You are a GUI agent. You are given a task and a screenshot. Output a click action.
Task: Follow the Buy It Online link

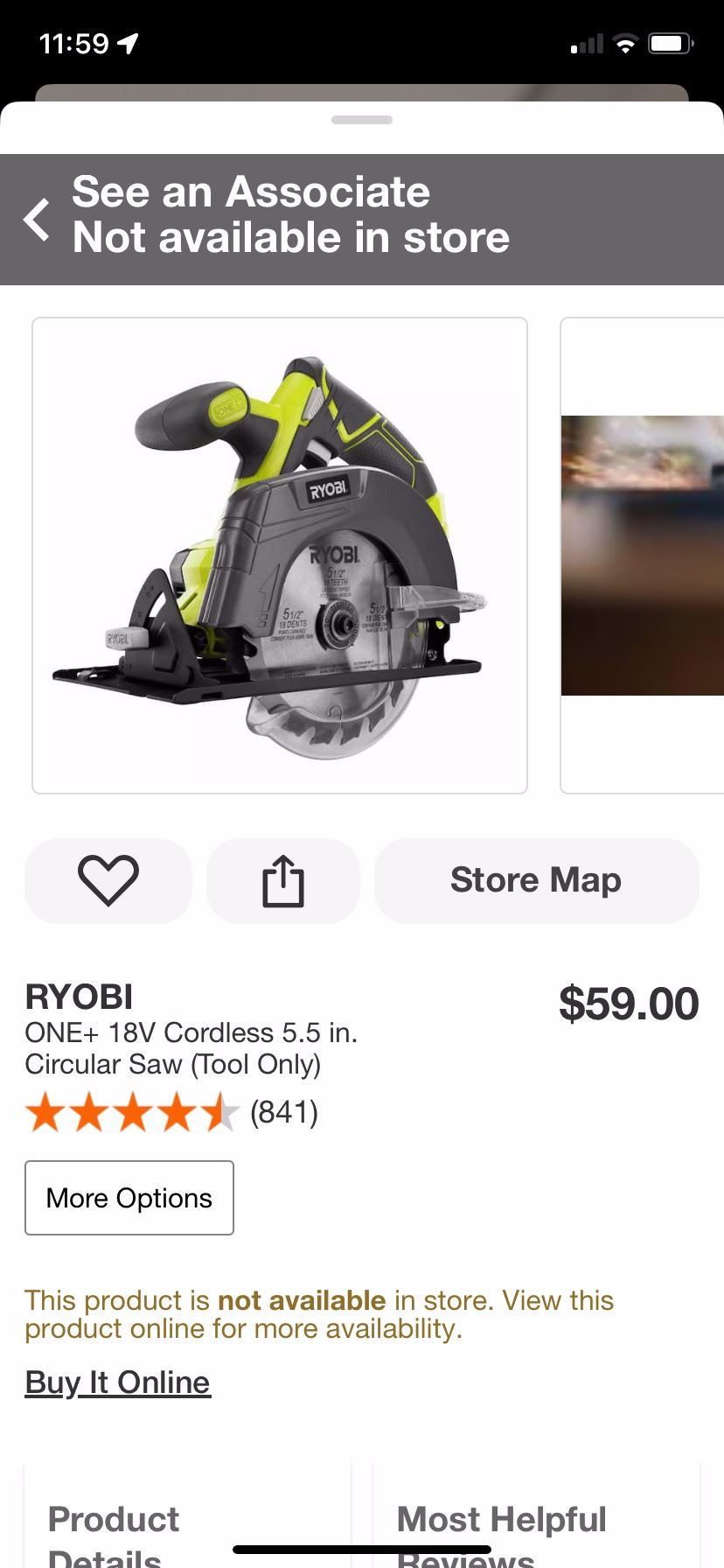click(x=118, y=1382)
